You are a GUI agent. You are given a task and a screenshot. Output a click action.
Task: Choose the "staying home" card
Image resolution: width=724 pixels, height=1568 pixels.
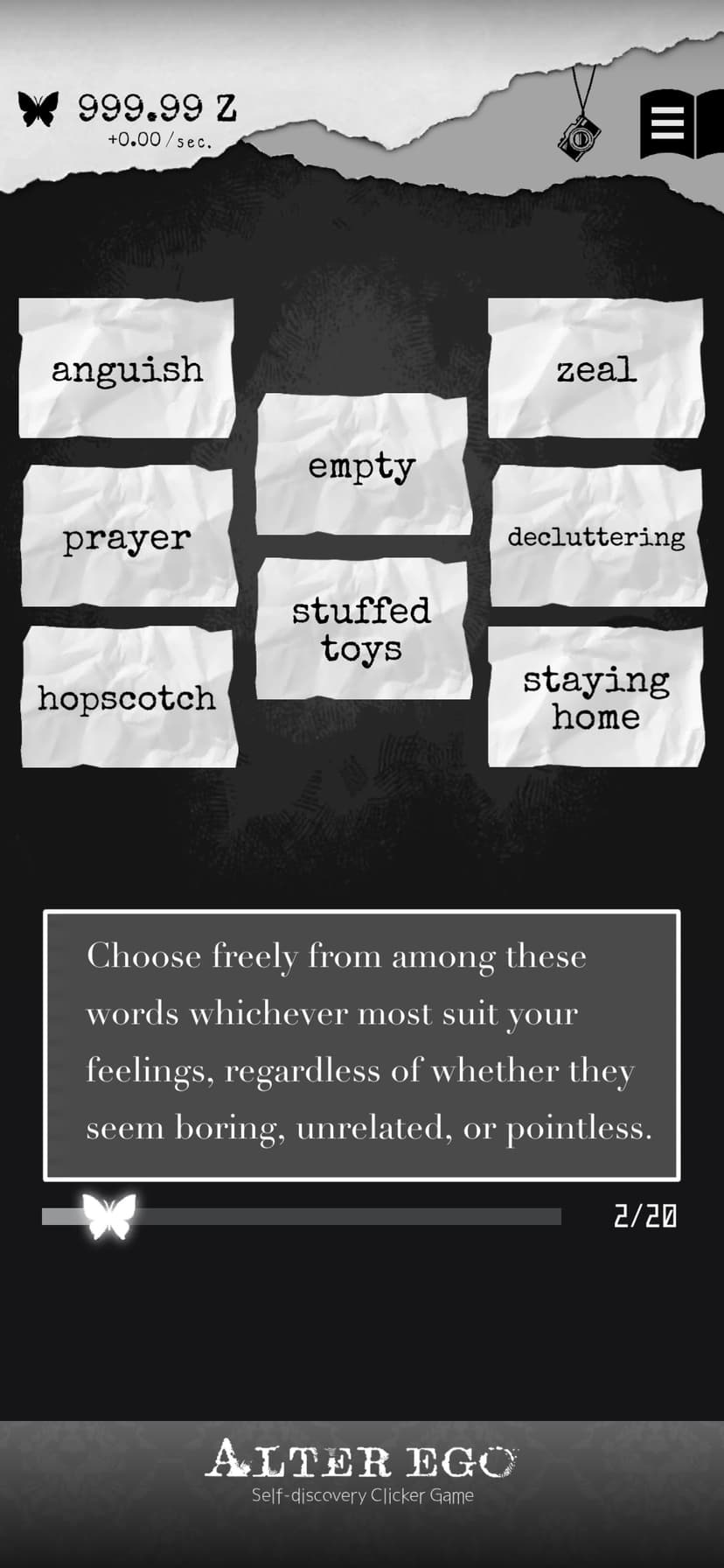(x=596, y=697)
